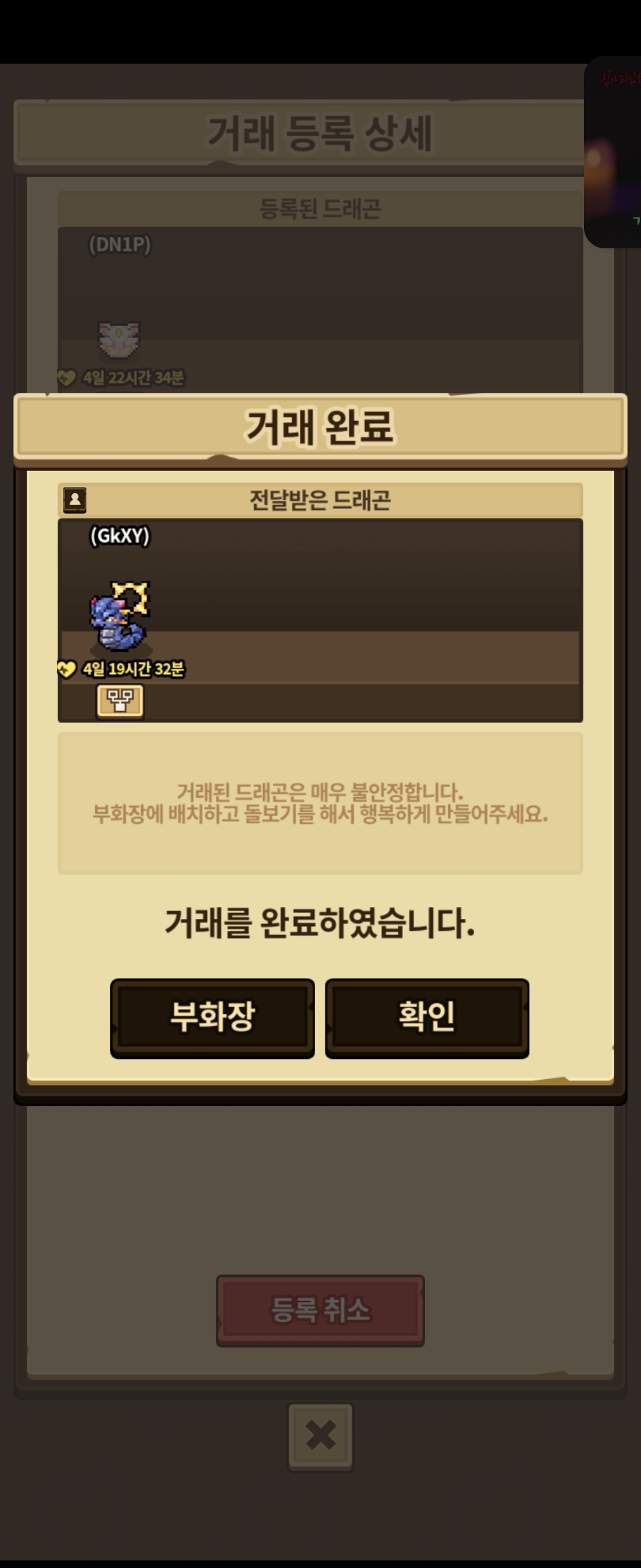Screen dimensions: 641x1568
Task: Confirm the trade with 확인
Action: tap(427, 1018)
